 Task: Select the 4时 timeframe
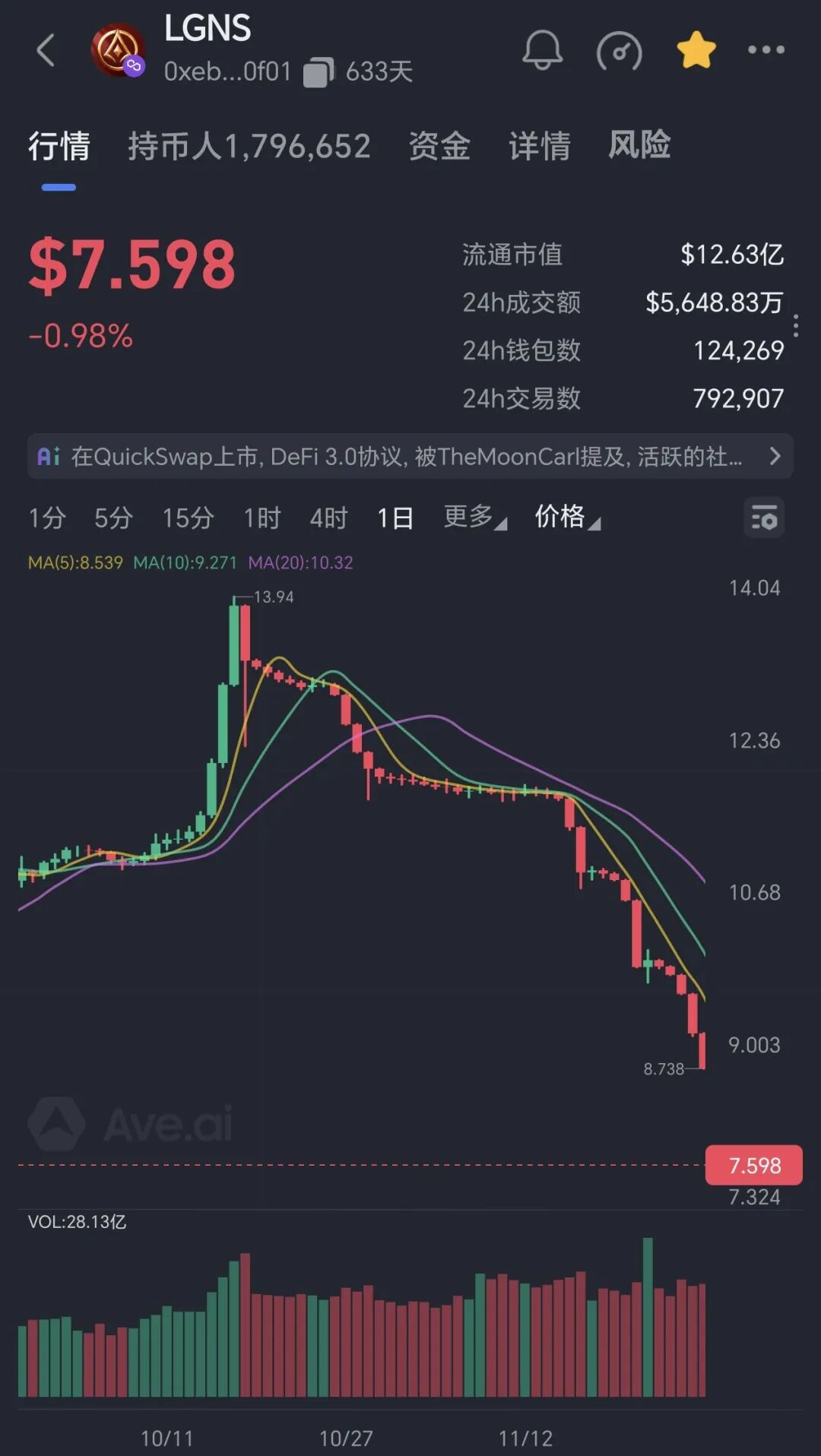pyautogui.click(x=327, y=518)
